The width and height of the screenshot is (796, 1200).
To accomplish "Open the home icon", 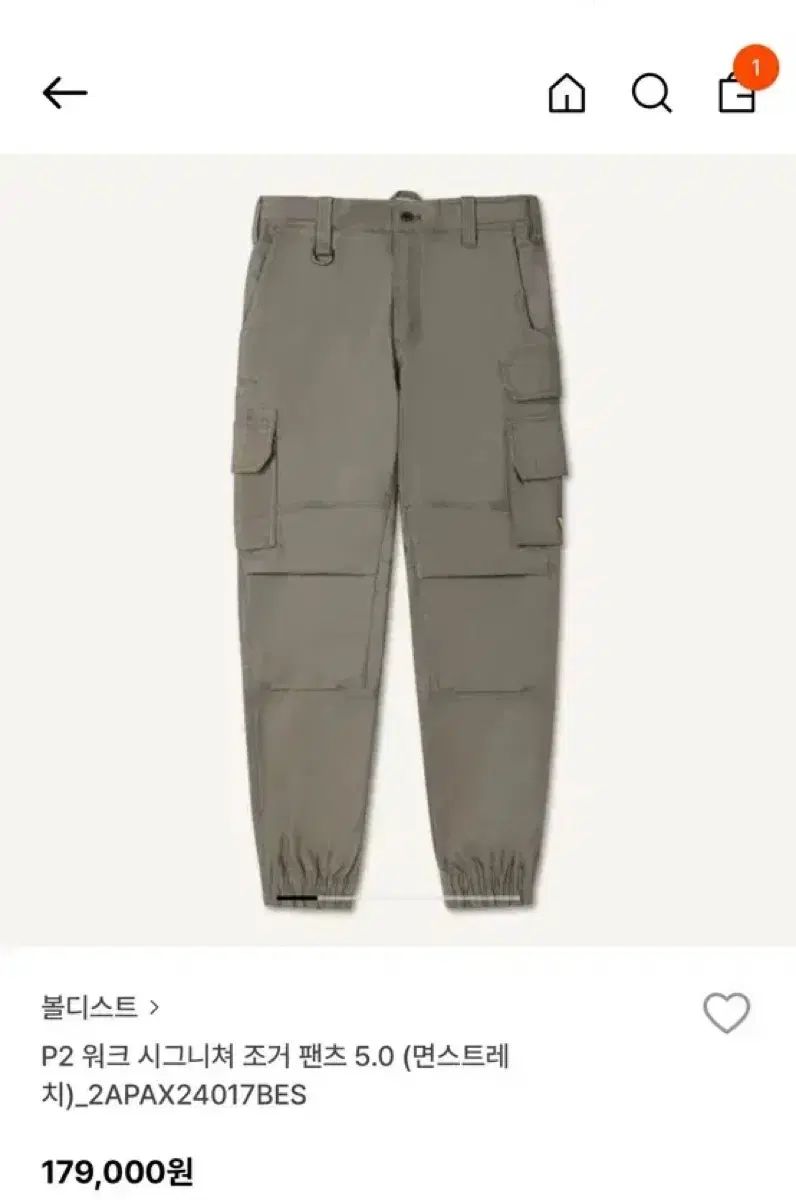I will [x=566, y=94].
